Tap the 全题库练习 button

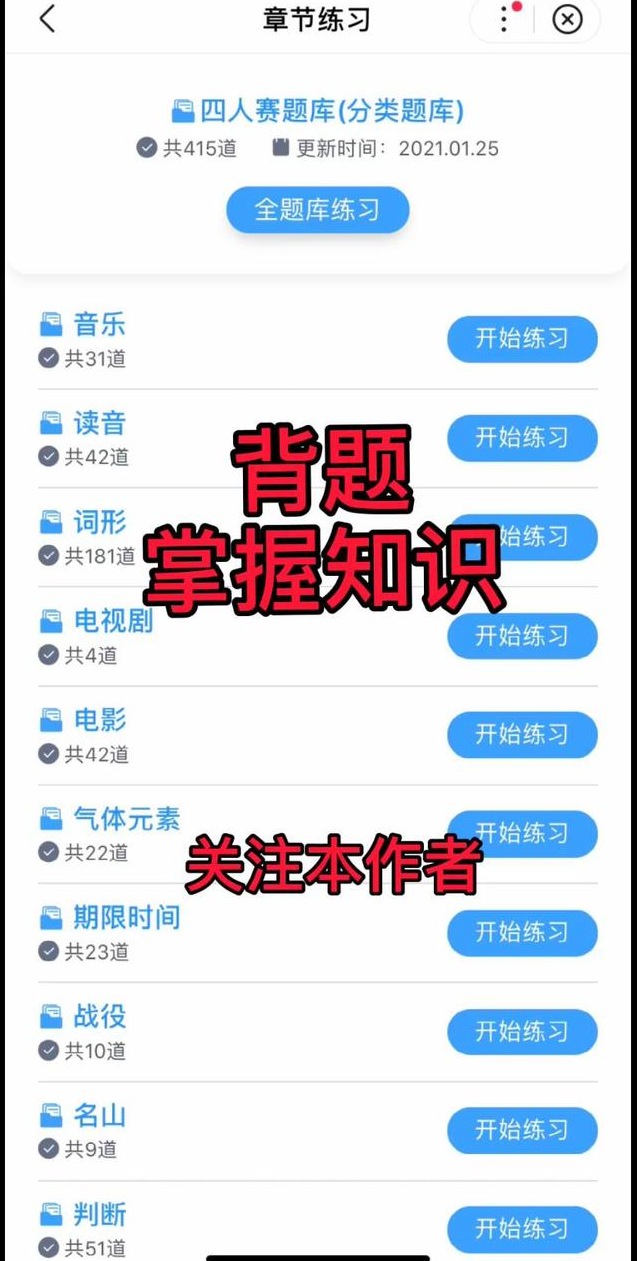click(317, 210)
